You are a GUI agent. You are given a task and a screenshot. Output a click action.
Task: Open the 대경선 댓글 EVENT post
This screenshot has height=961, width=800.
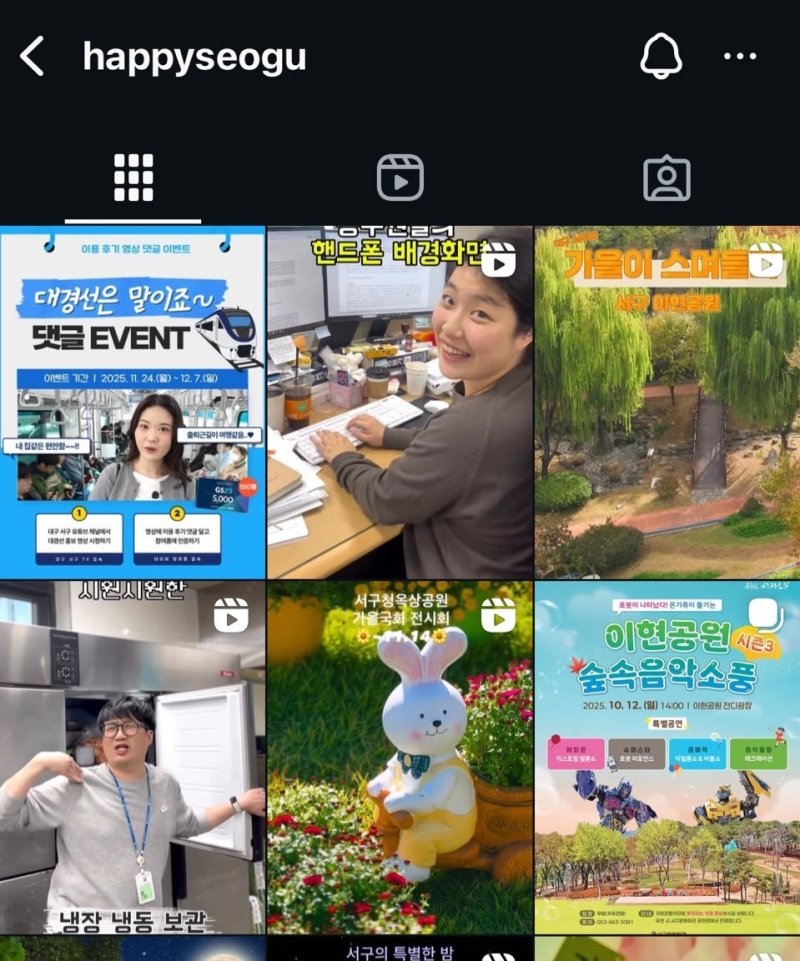point(132,402)
